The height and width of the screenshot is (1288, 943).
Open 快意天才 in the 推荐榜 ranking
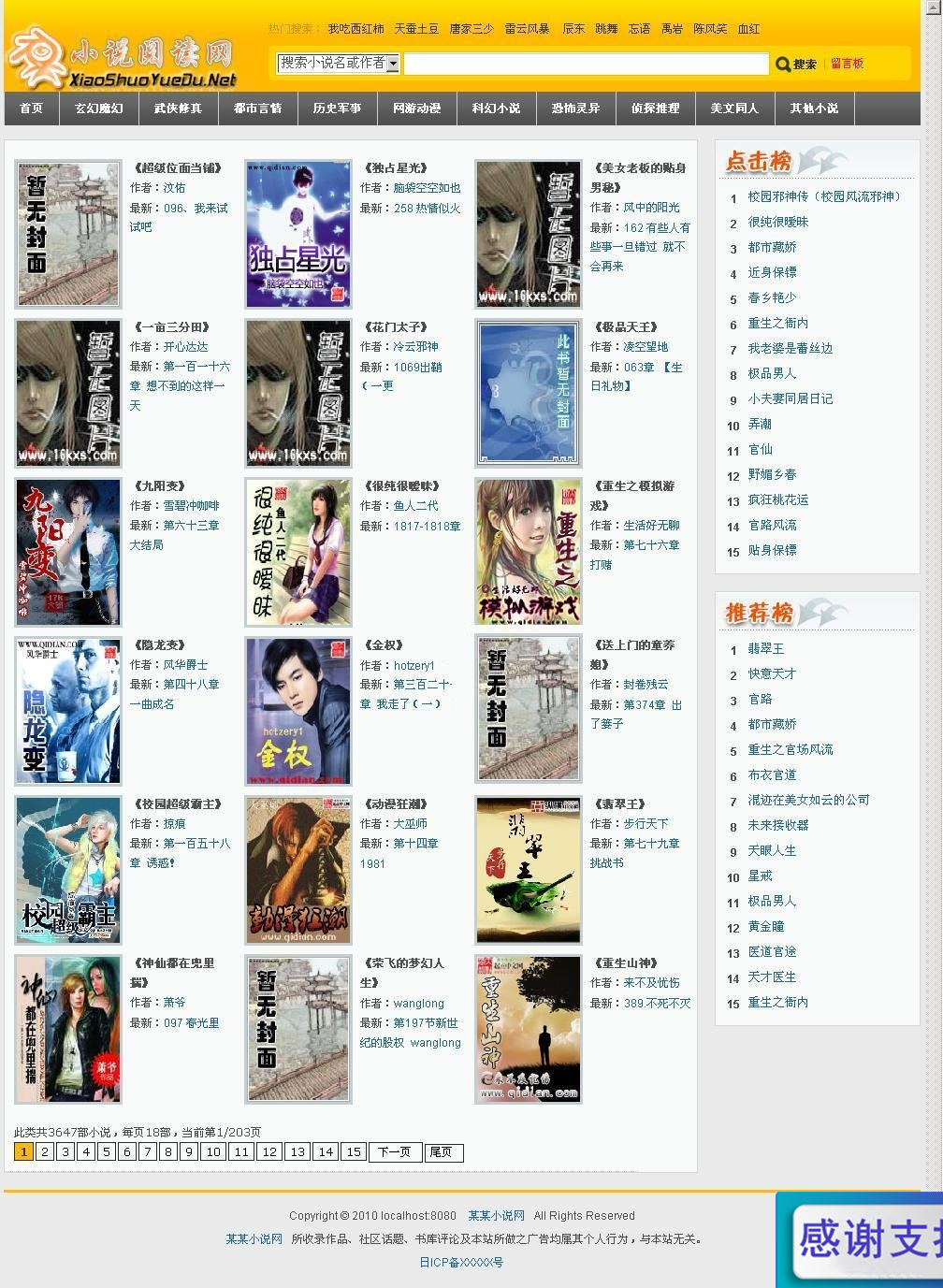click(772, 673)
